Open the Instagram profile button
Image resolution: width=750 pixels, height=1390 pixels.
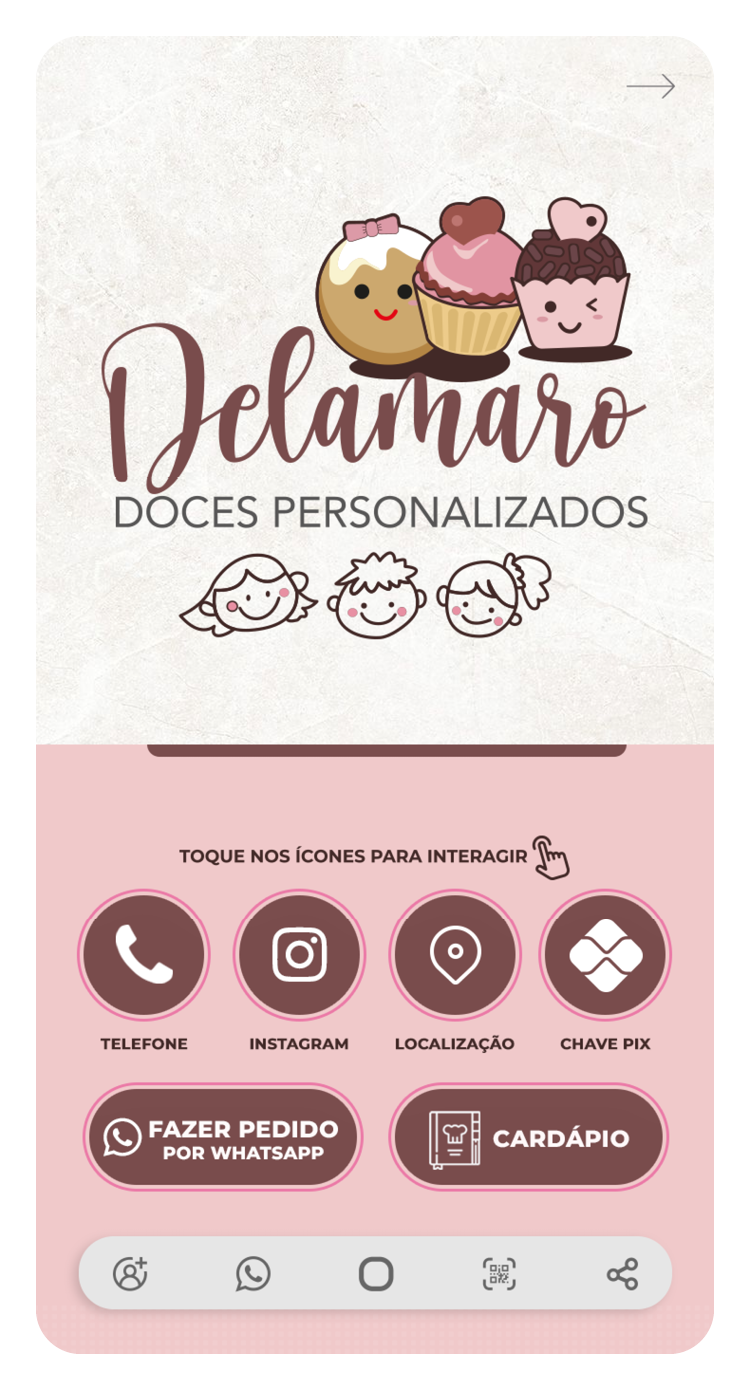[299, 955]
